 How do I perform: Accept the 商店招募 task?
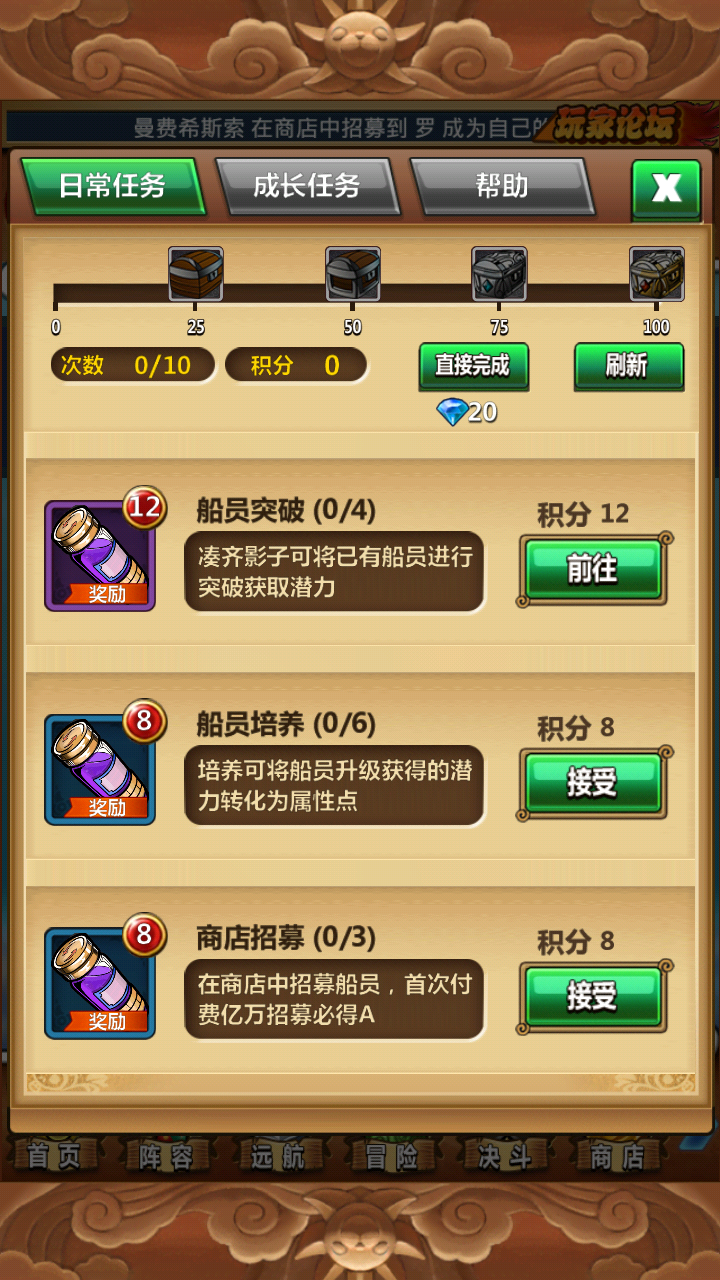593,997
